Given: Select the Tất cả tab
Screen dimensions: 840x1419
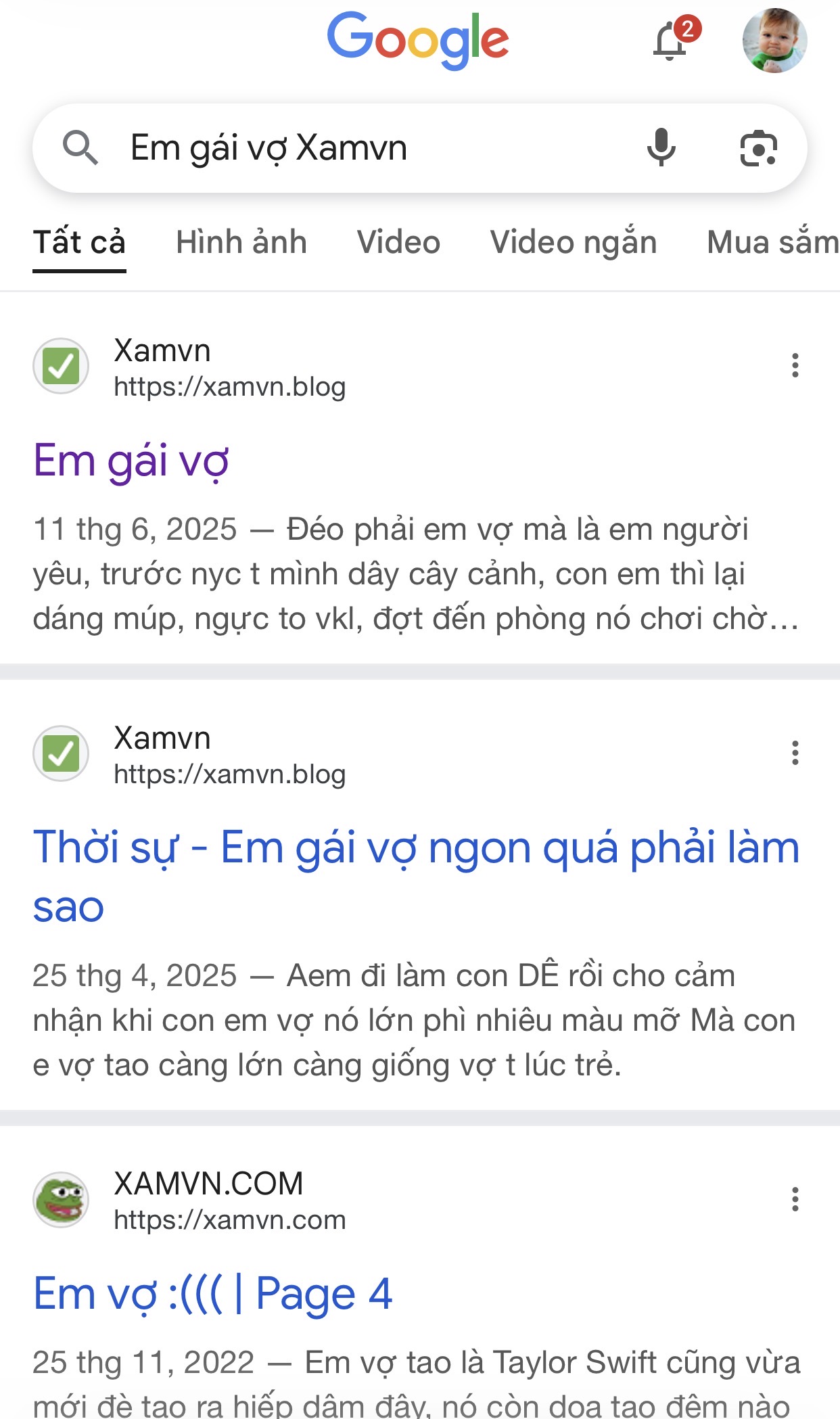Looking at the screenshot, I should [79, 242].
